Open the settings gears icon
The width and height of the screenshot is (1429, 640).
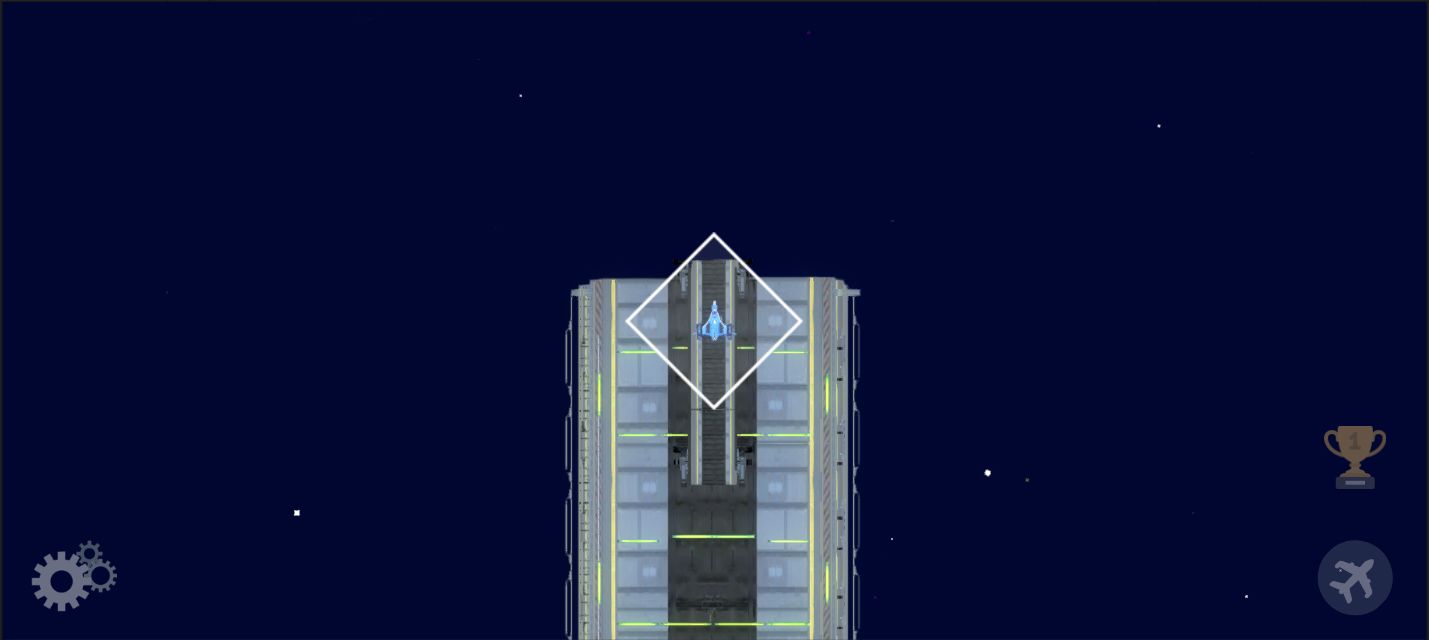point(72,577)
